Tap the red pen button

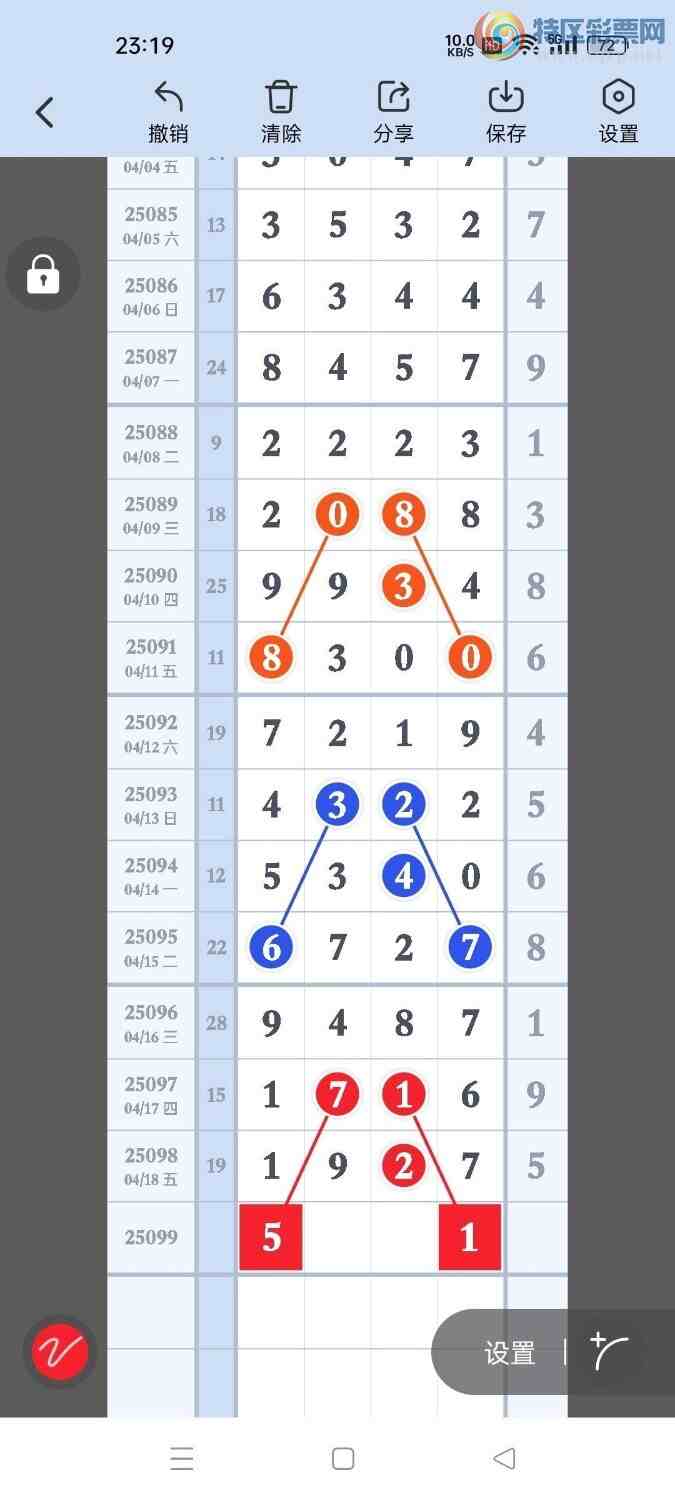tap(60, 1352)
